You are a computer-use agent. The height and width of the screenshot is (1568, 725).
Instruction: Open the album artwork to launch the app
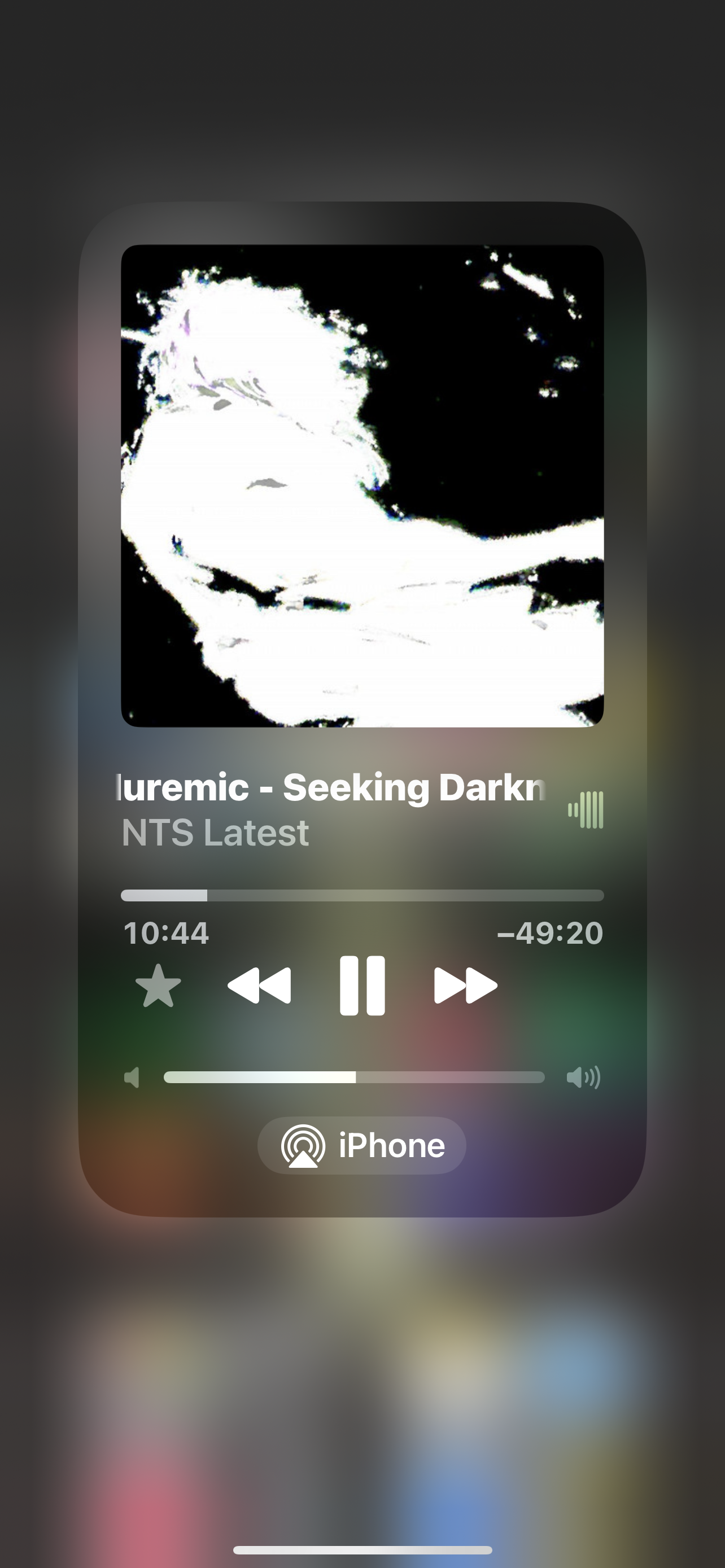362,486
